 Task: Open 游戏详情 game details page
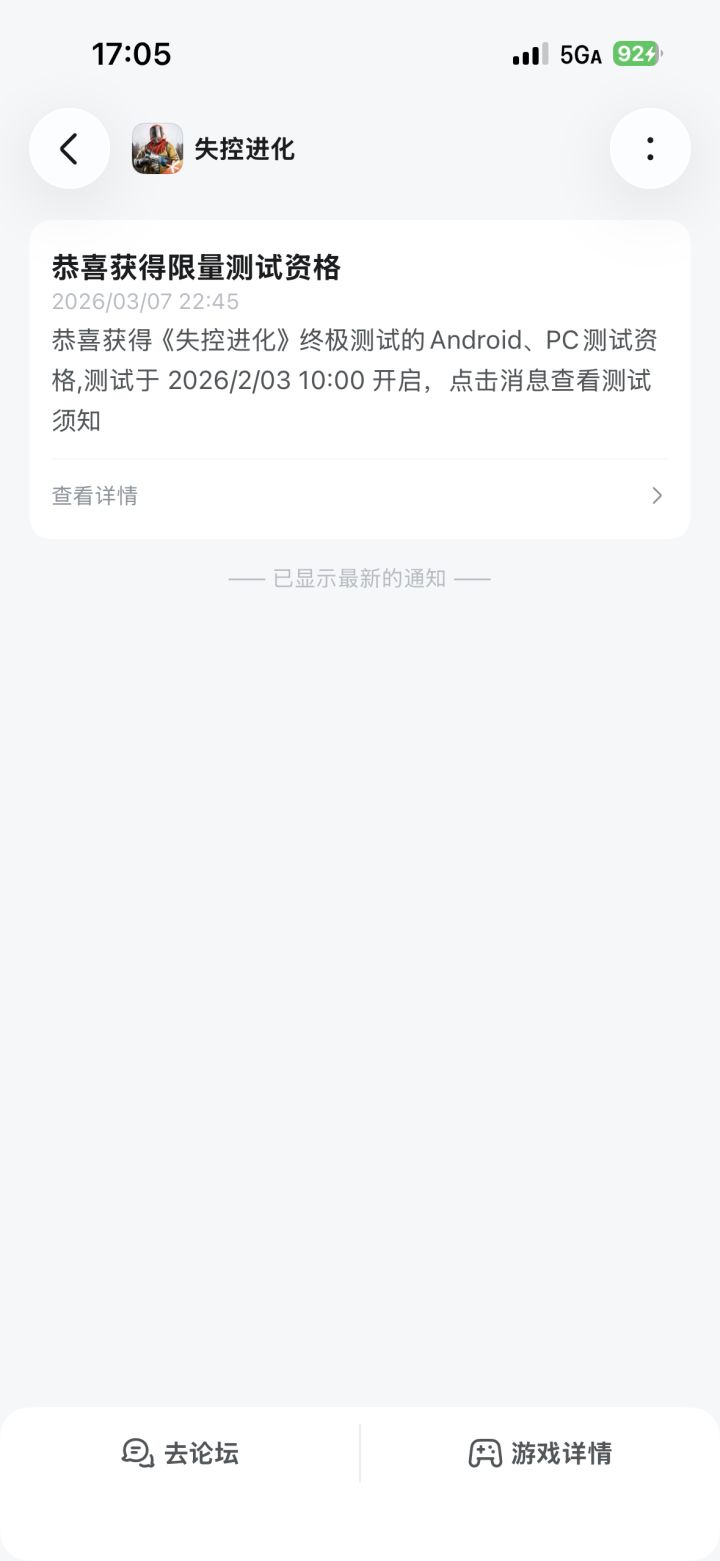(x=540, y=1454)
